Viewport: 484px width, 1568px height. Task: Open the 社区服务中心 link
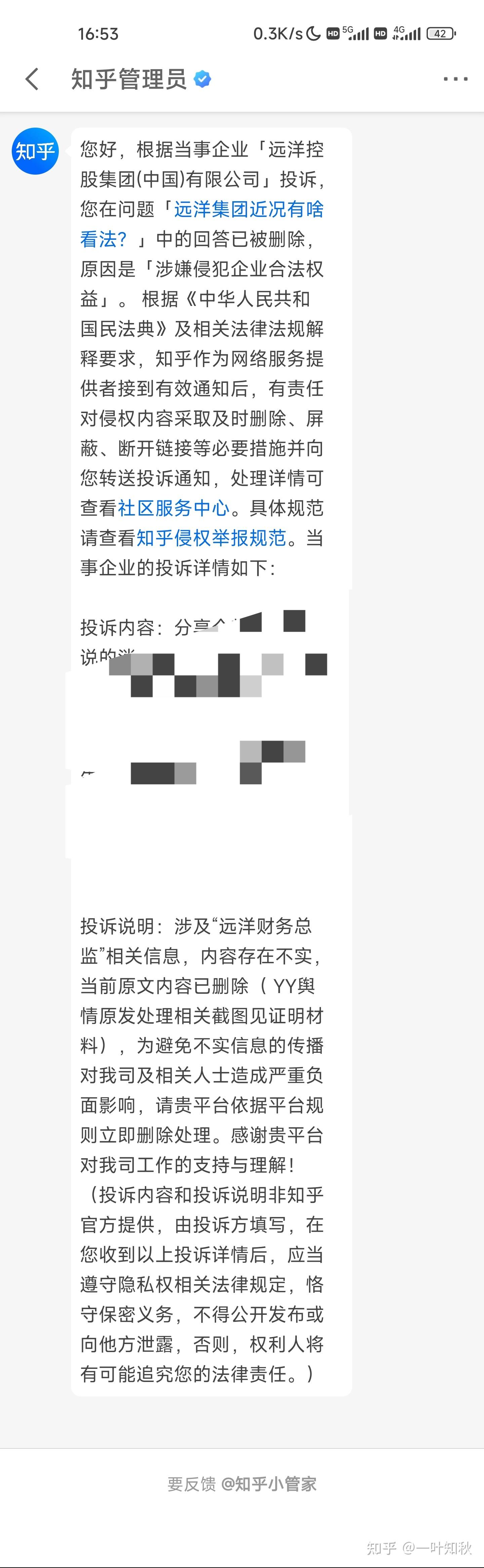click(x=174, y=508)
